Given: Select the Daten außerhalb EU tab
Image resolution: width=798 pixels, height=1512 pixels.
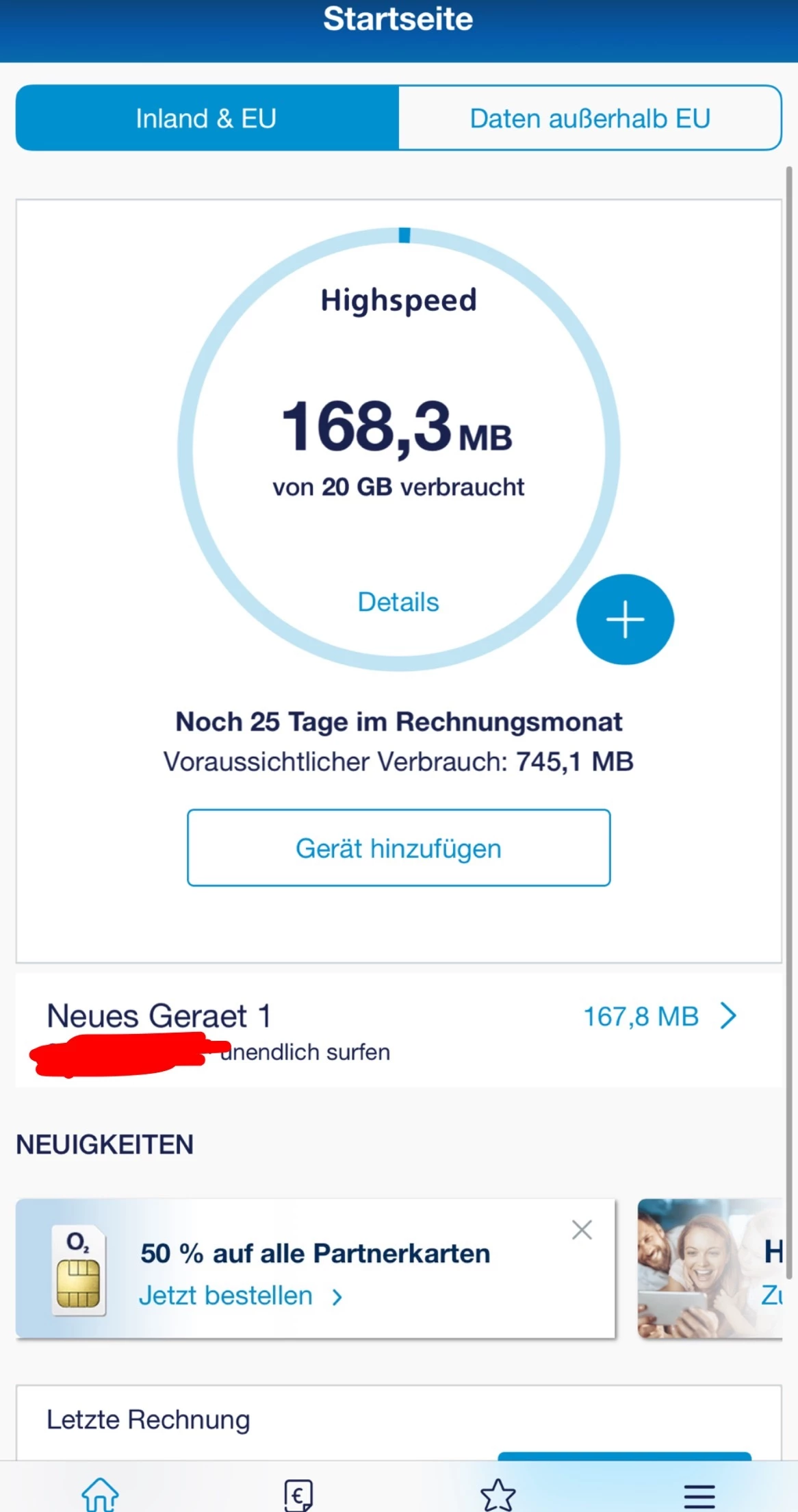Looking at the screenshot, I should [x=589, y=118].
